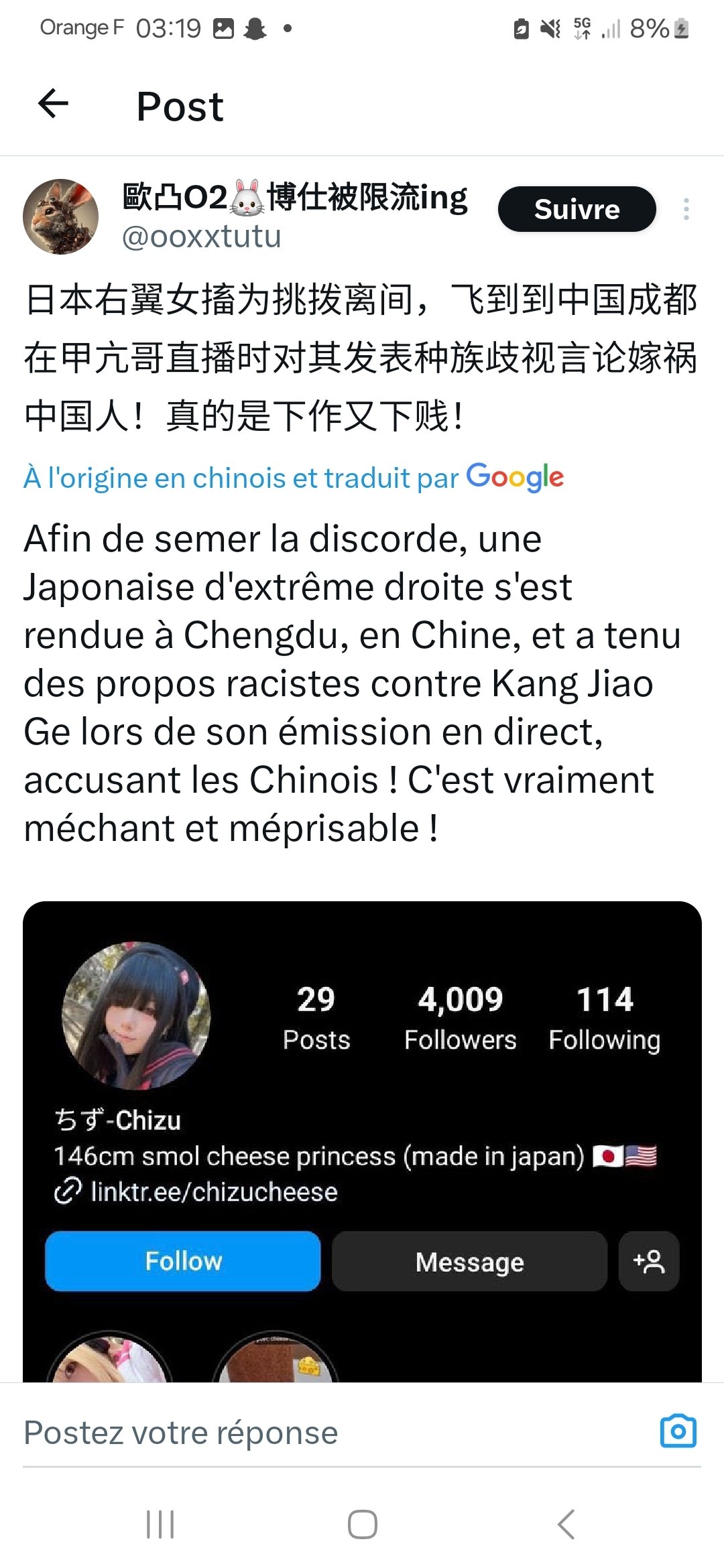The height and width of the screenshot is (1568, 724).
Task: Go back using the top arrow
Action: pos(53,105)
